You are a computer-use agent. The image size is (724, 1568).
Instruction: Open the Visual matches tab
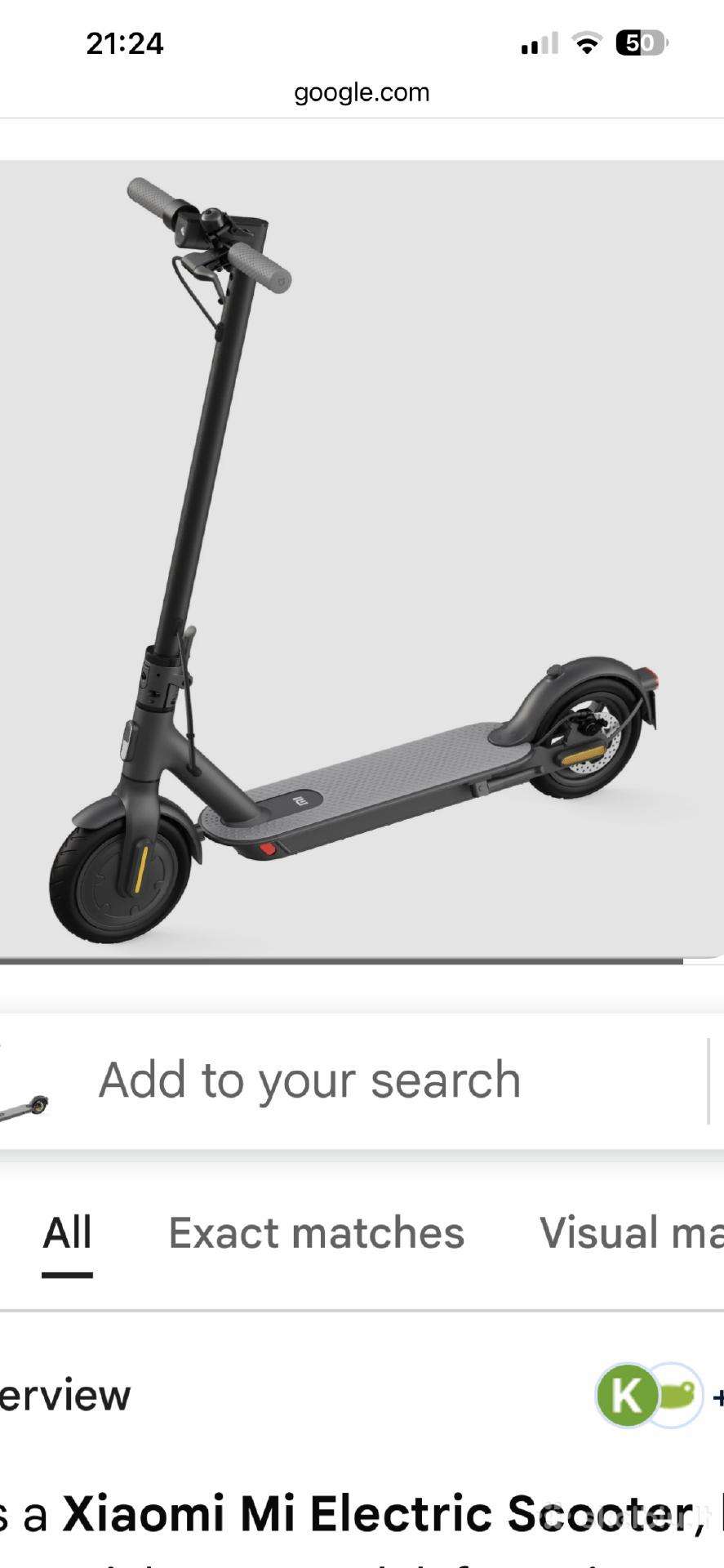tap(631, 1232)
